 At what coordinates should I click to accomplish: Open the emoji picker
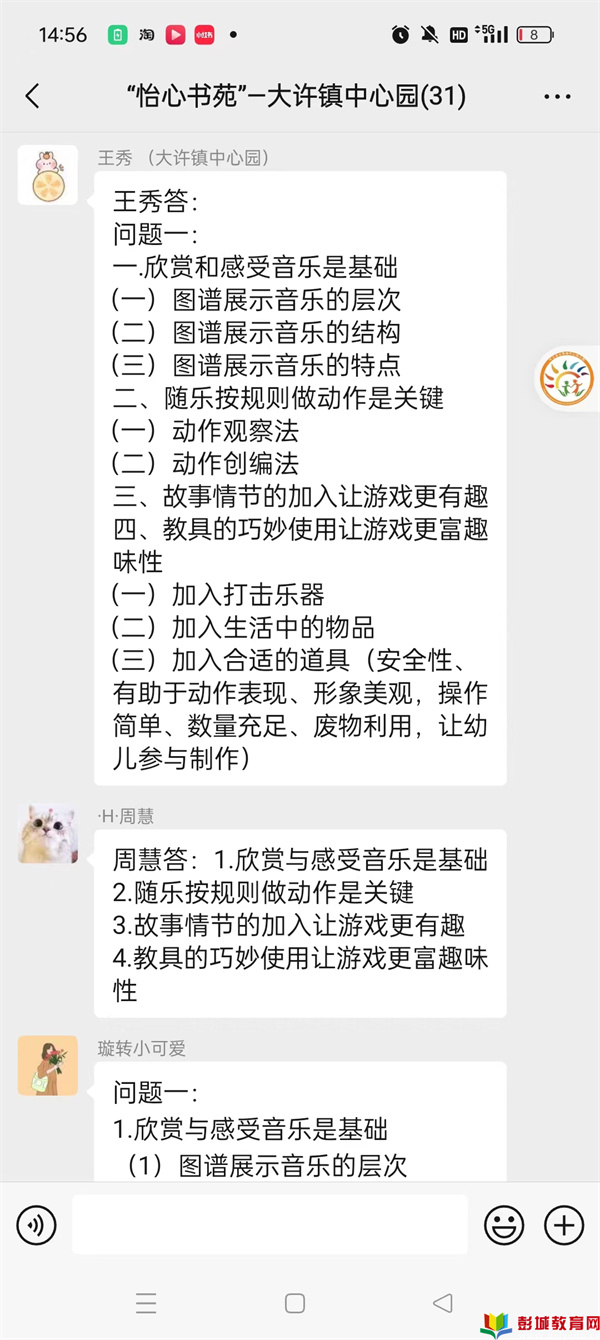pos(504,1224)
